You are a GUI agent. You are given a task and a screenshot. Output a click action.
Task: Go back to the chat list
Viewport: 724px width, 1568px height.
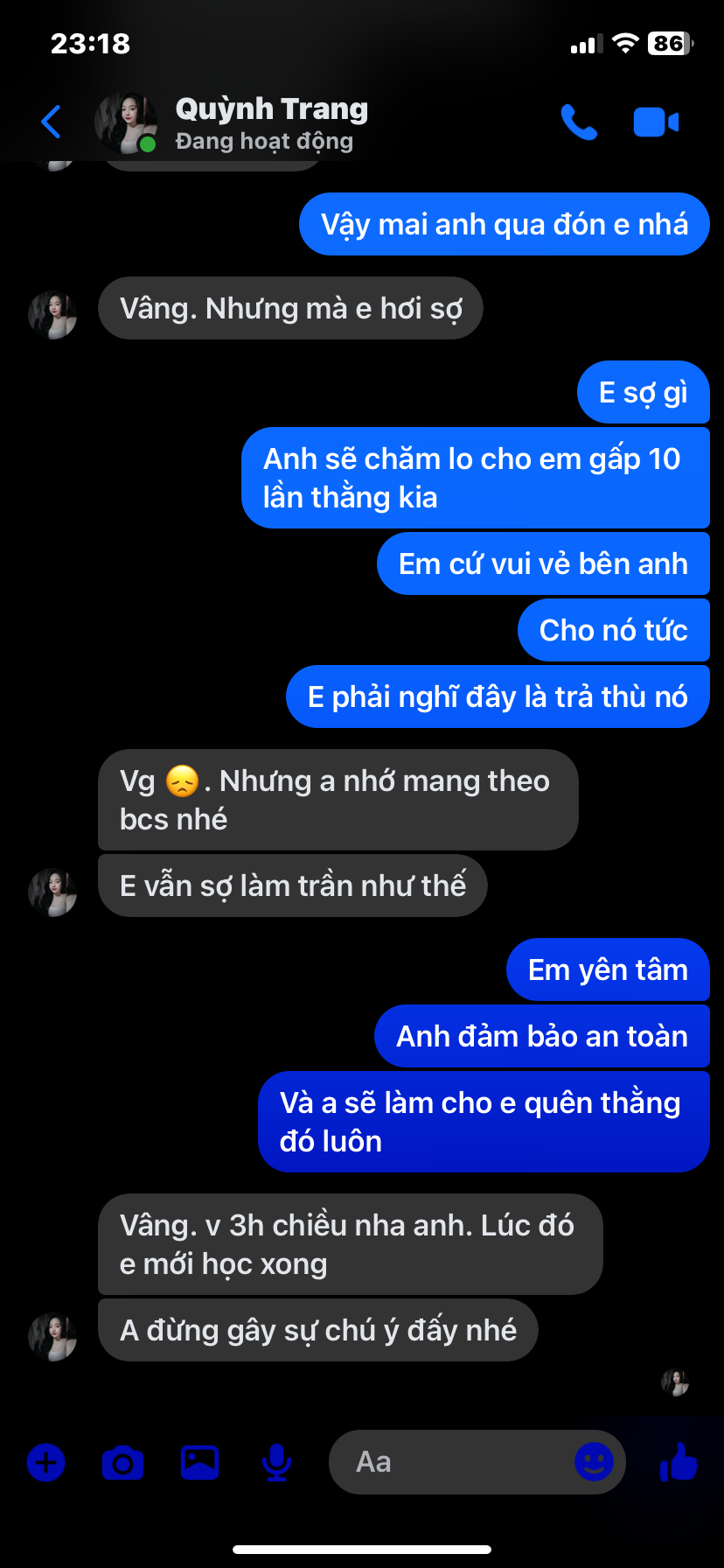pos(52,122)
